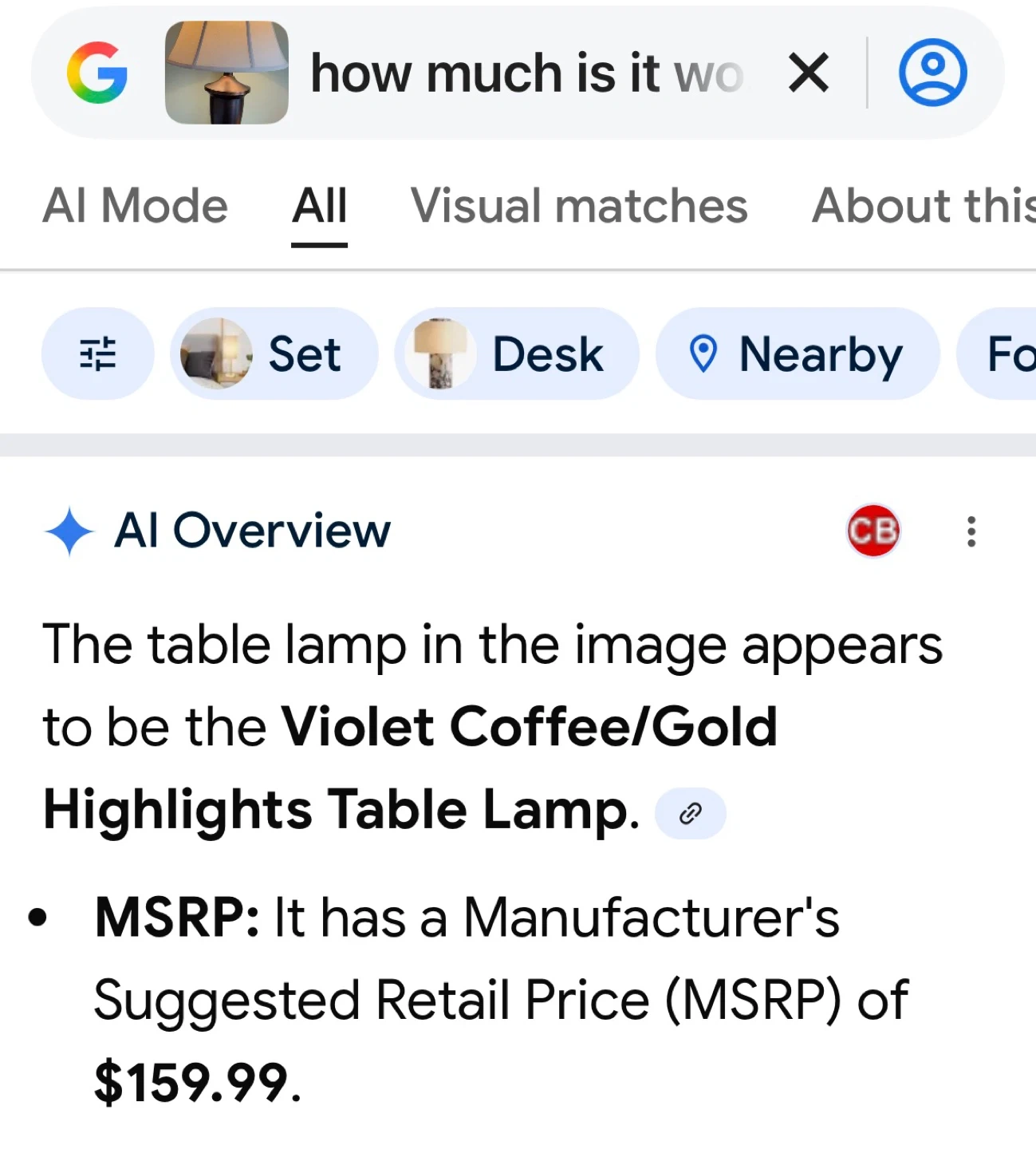Clear the search query with the X
1036x1149 pixels.
tap(808, 73)
